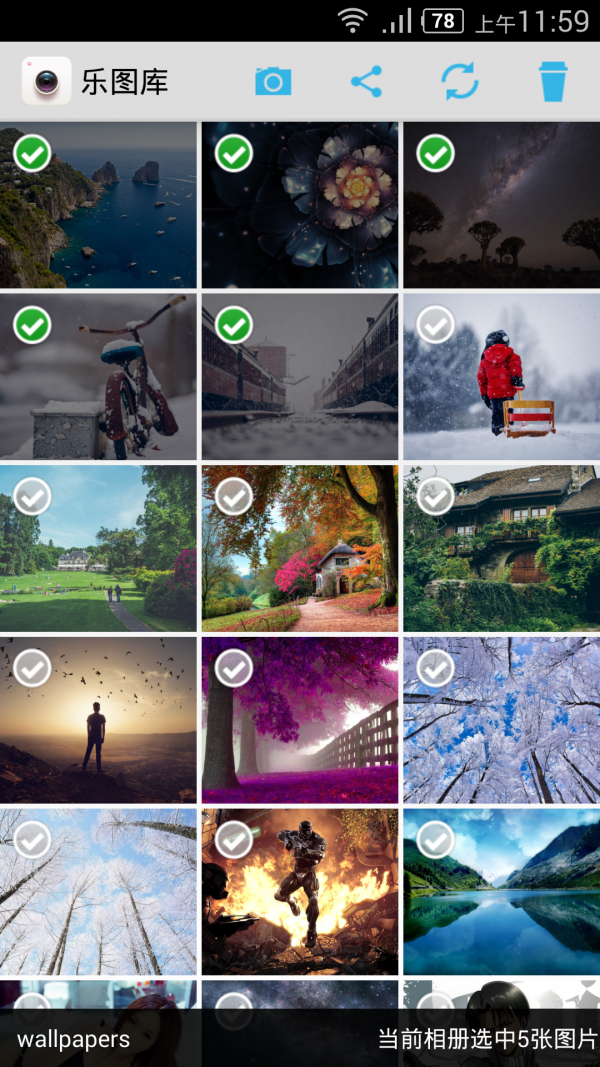Select the green park lawn photo
This screenshot has height=1067, width=600.
(33, 496)
